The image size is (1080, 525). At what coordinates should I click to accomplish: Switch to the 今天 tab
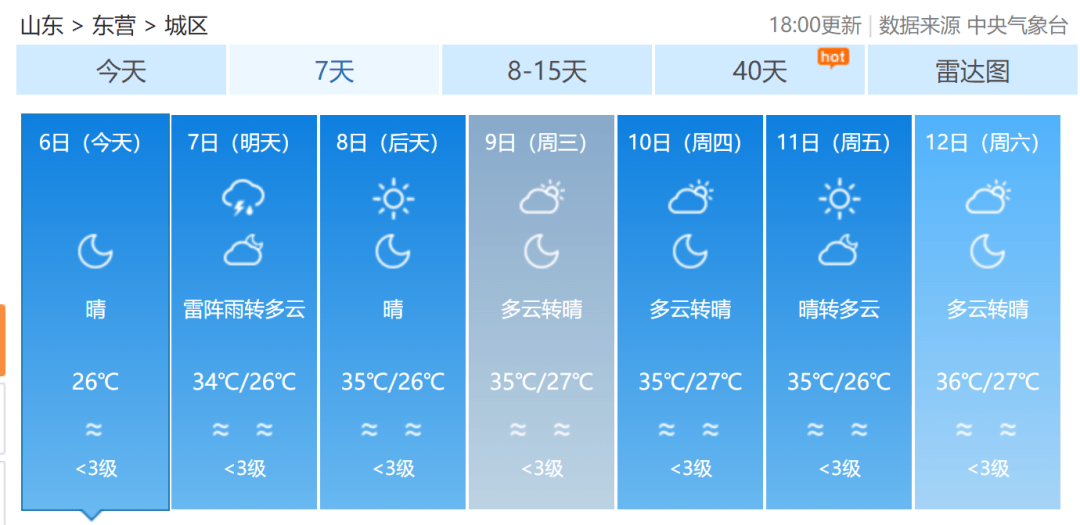click(121, 71)
